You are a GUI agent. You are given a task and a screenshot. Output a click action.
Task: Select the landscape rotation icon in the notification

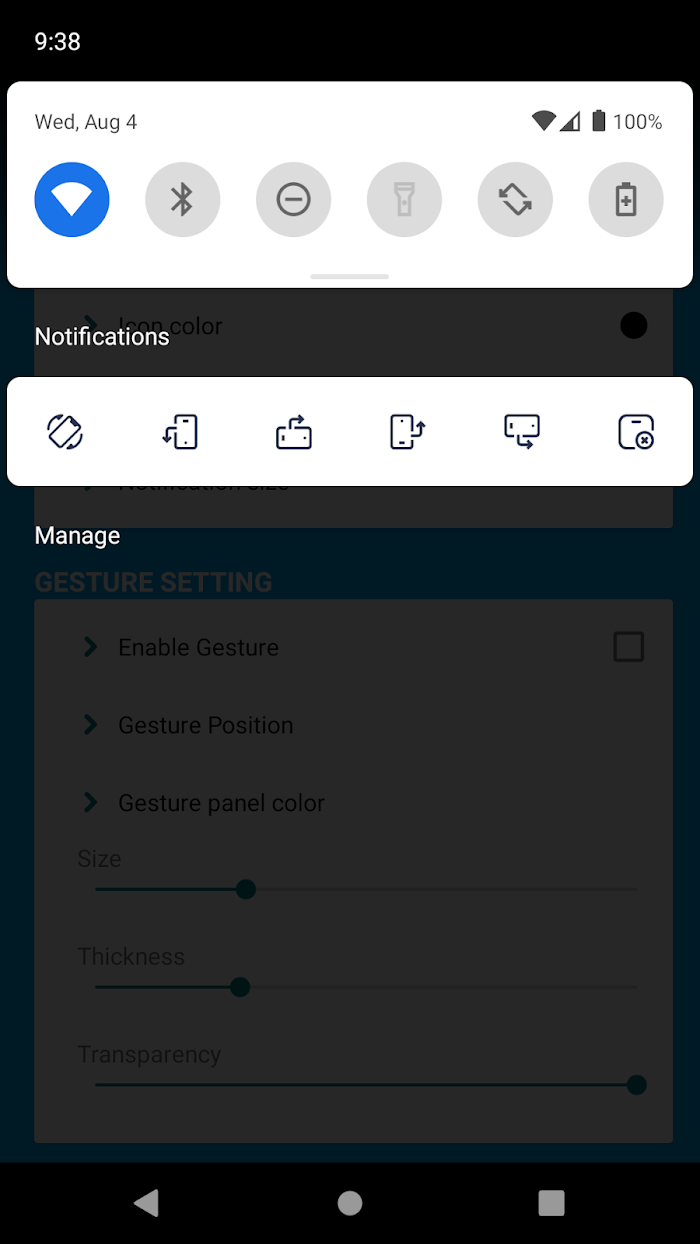tap(294, 432)
